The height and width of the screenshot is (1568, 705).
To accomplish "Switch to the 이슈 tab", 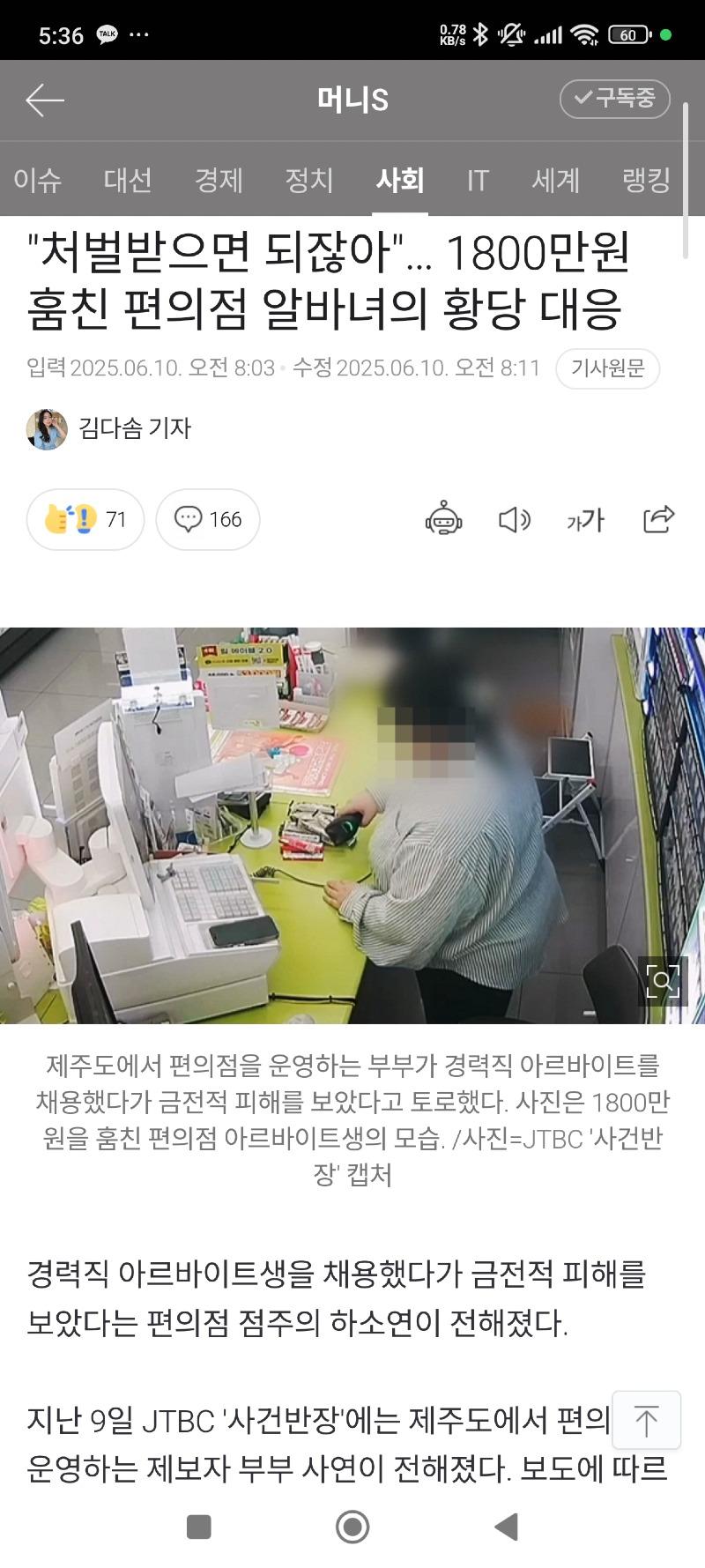I will 37,180.
